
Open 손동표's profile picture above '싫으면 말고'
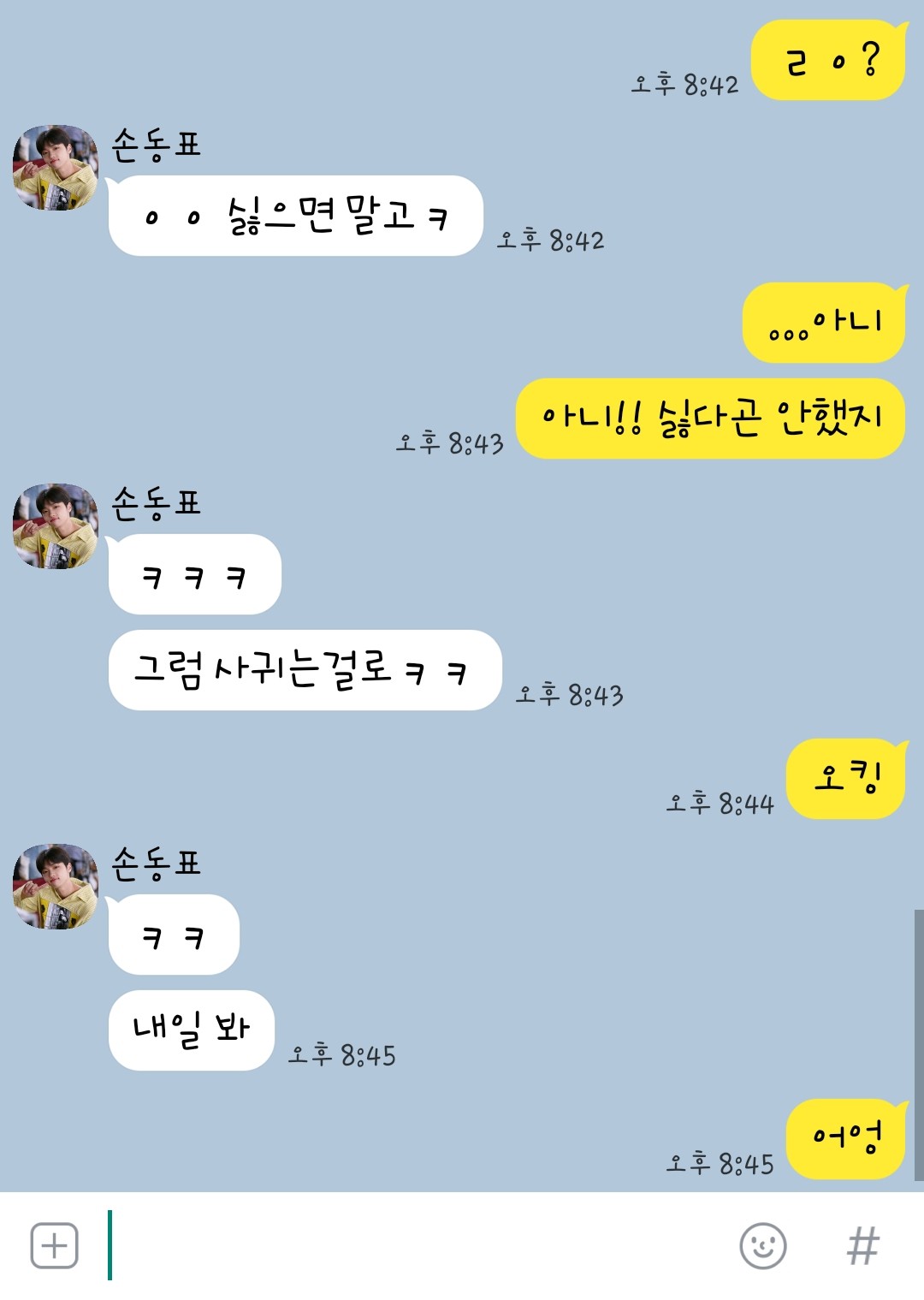(x=56, y=167)
